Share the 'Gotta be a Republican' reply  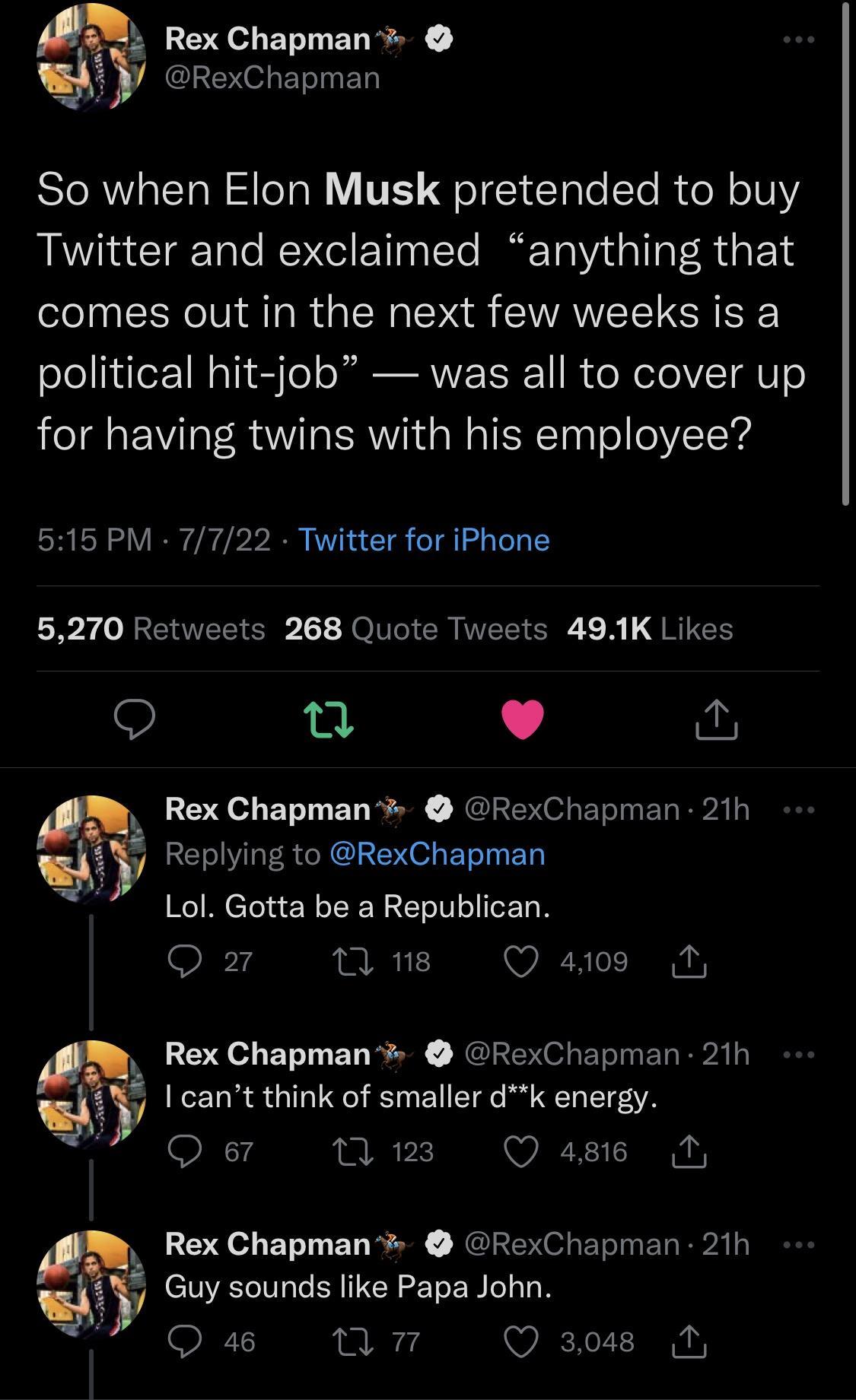point(691,960)
